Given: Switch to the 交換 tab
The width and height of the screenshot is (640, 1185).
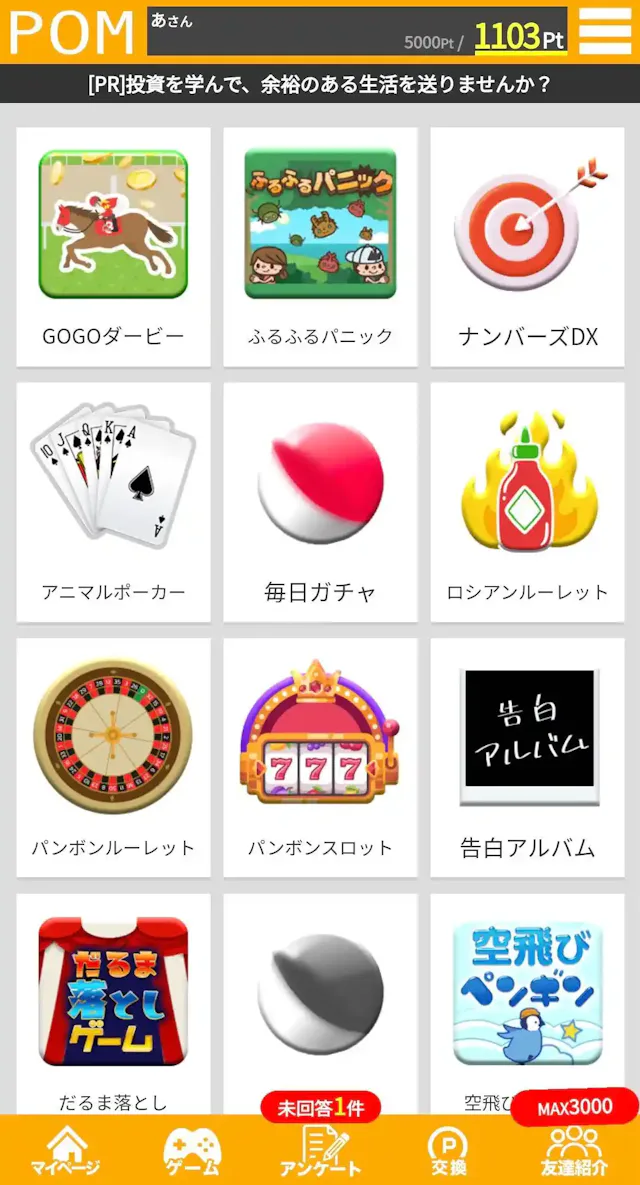Looking at the screenshot, I should click(448, 1151).
